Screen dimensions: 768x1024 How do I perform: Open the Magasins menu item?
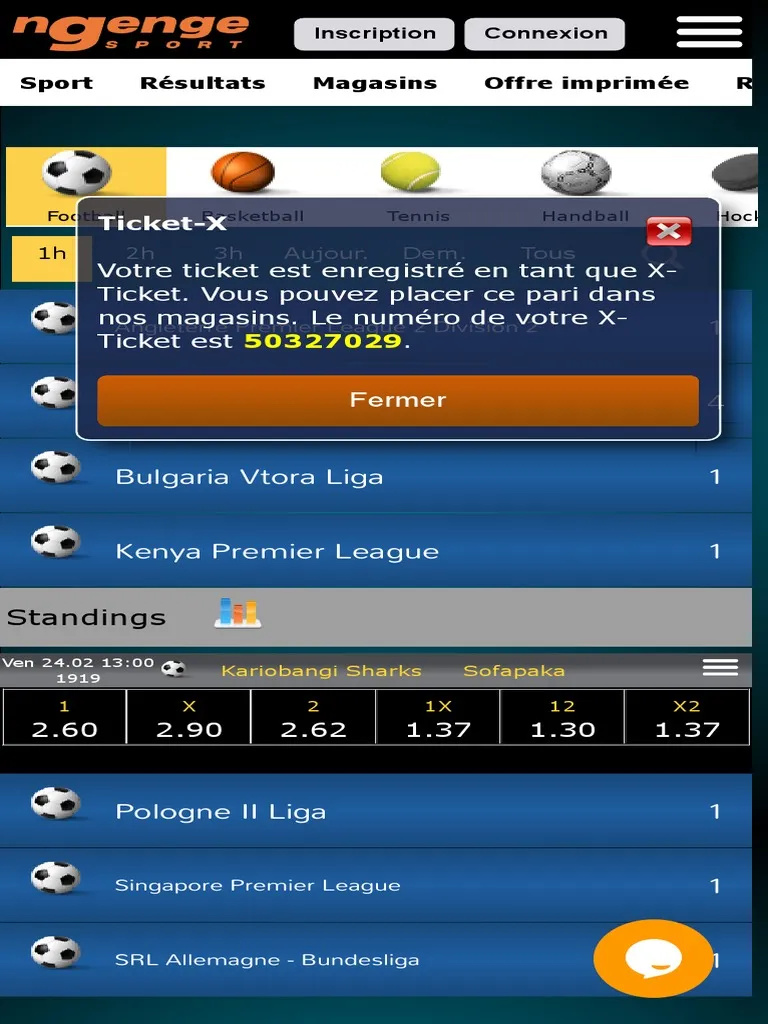(x=375, y=83)
